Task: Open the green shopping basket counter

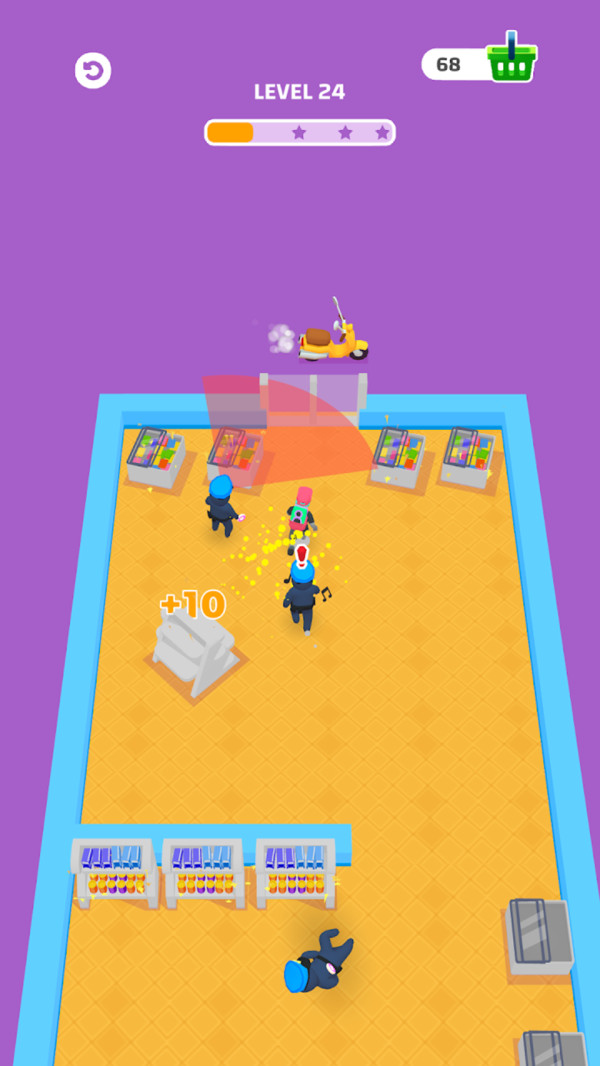Action: point(510,62)
